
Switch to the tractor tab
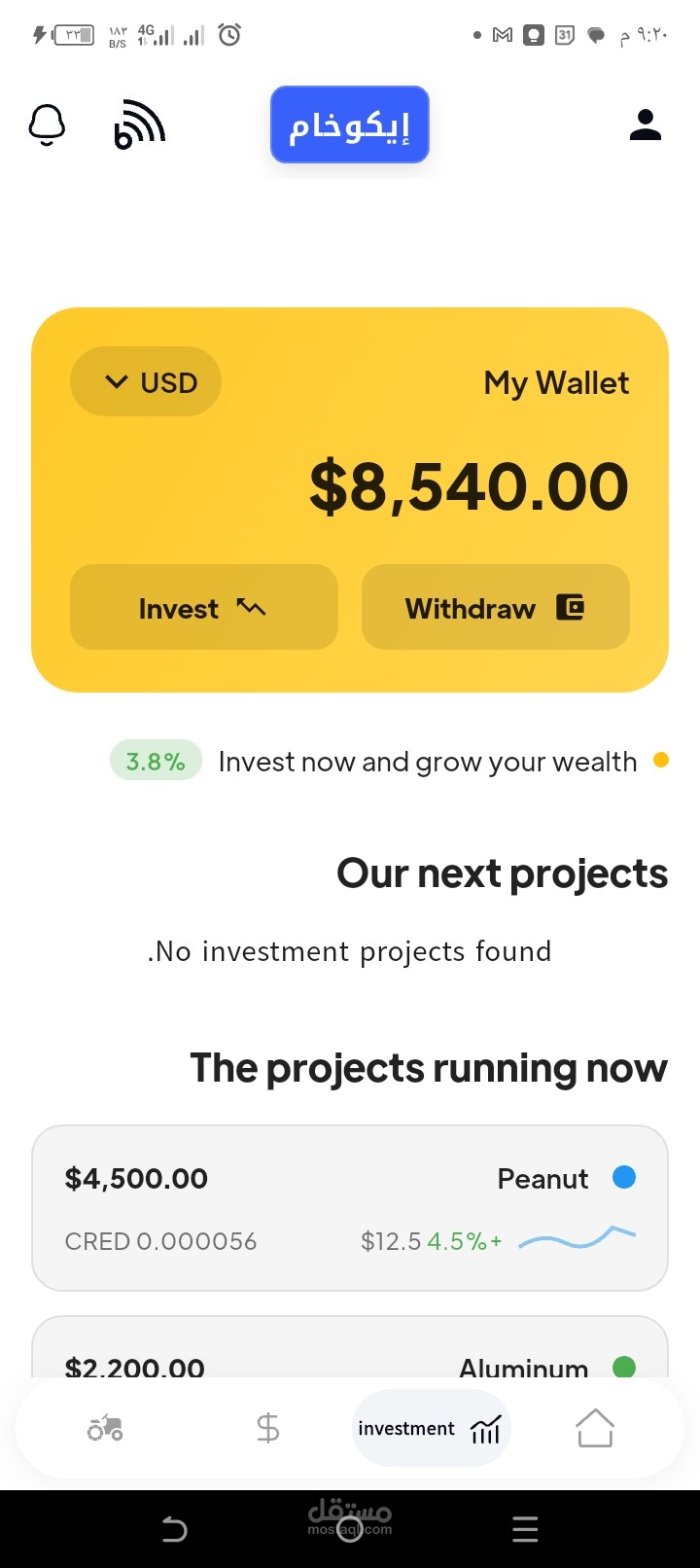pos(105,1428)
